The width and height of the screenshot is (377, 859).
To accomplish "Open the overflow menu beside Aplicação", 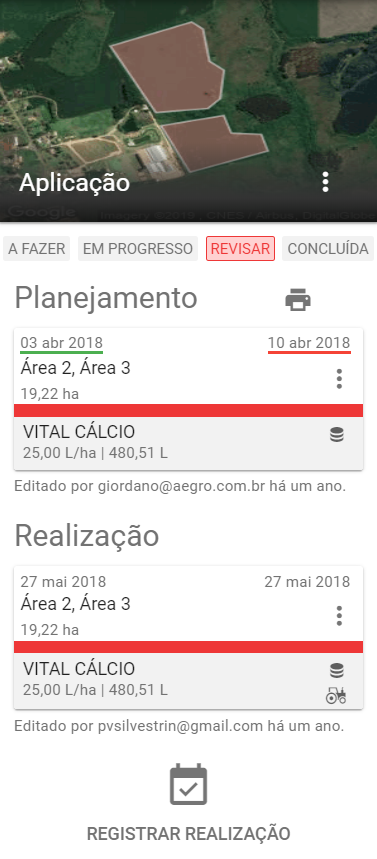I will click(x=325, y=182).
